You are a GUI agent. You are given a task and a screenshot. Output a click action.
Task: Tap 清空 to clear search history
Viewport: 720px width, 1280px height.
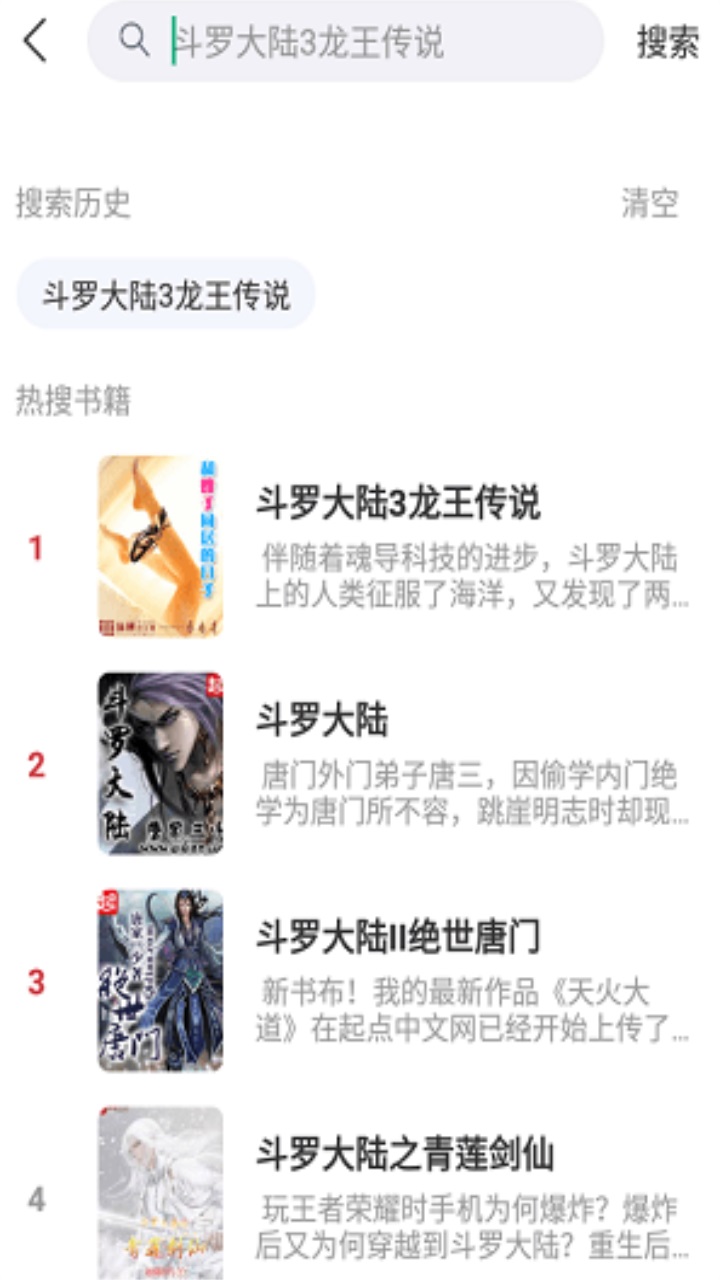point(650,202)
